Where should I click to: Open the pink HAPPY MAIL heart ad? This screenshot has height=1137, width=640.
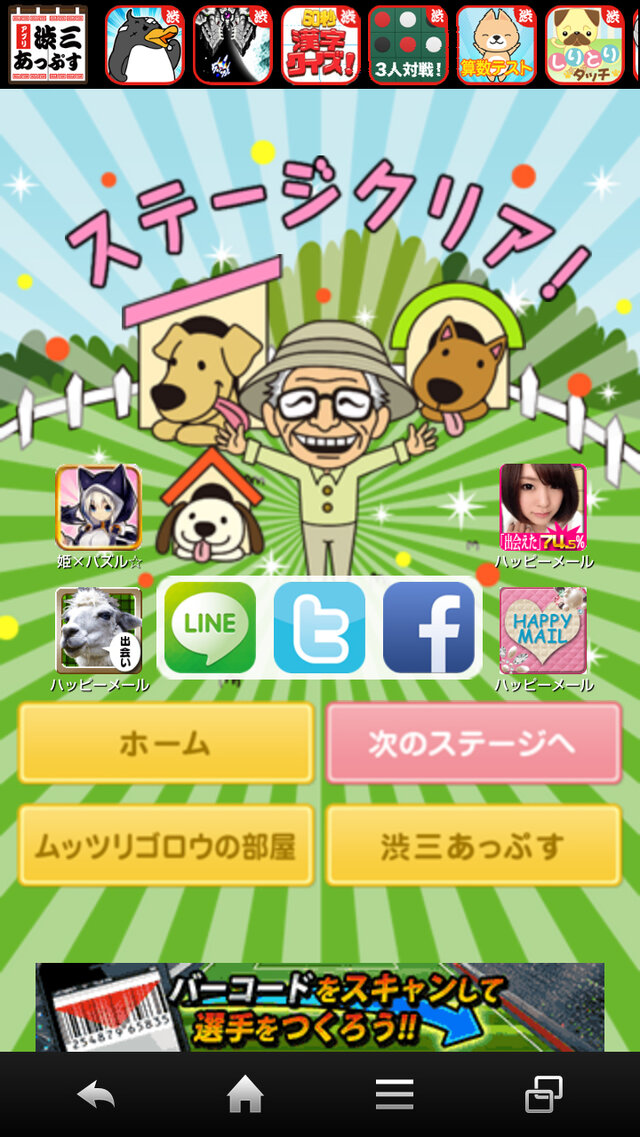pos(543,631)
